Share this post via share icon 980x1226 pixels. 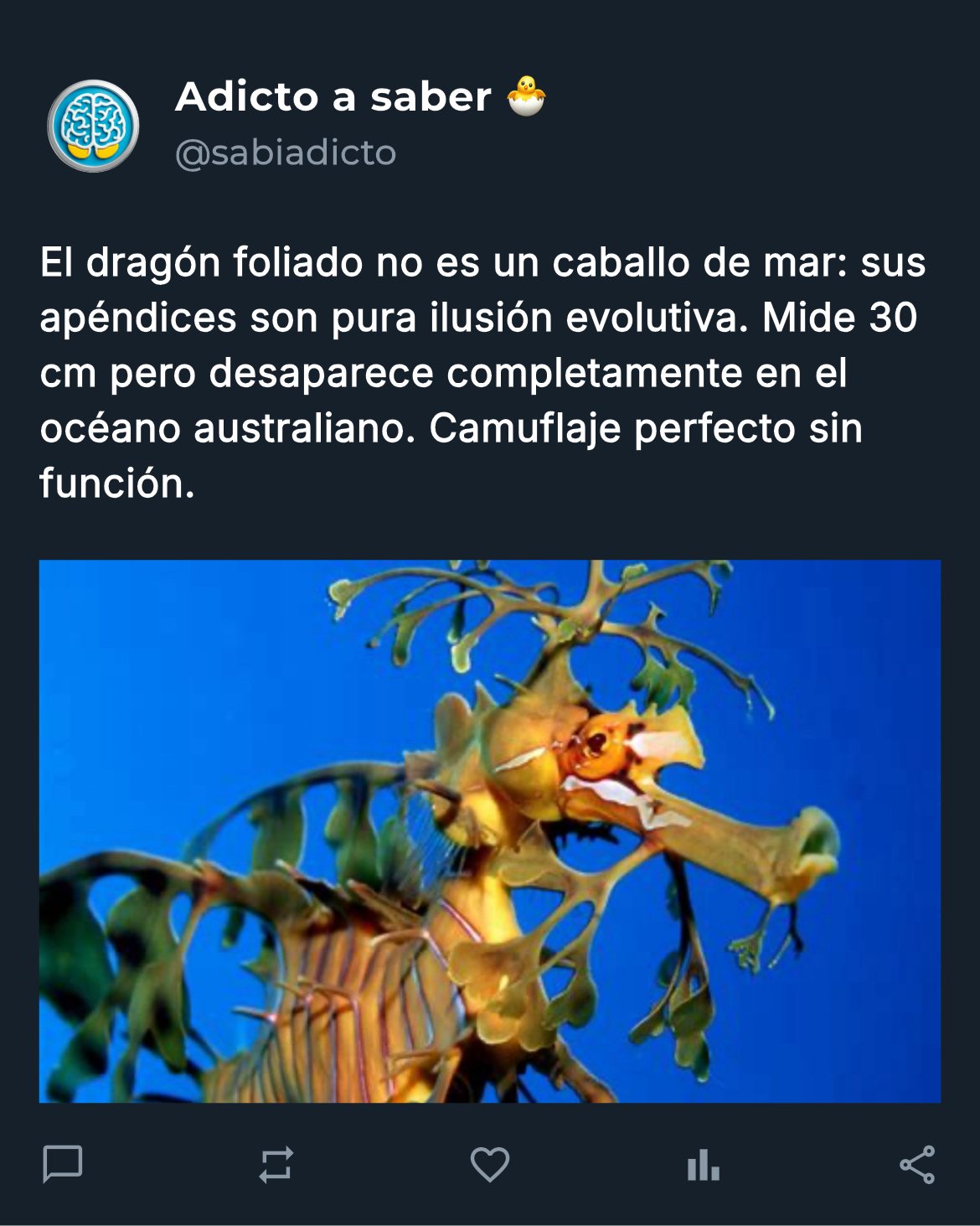(917, 1165)
